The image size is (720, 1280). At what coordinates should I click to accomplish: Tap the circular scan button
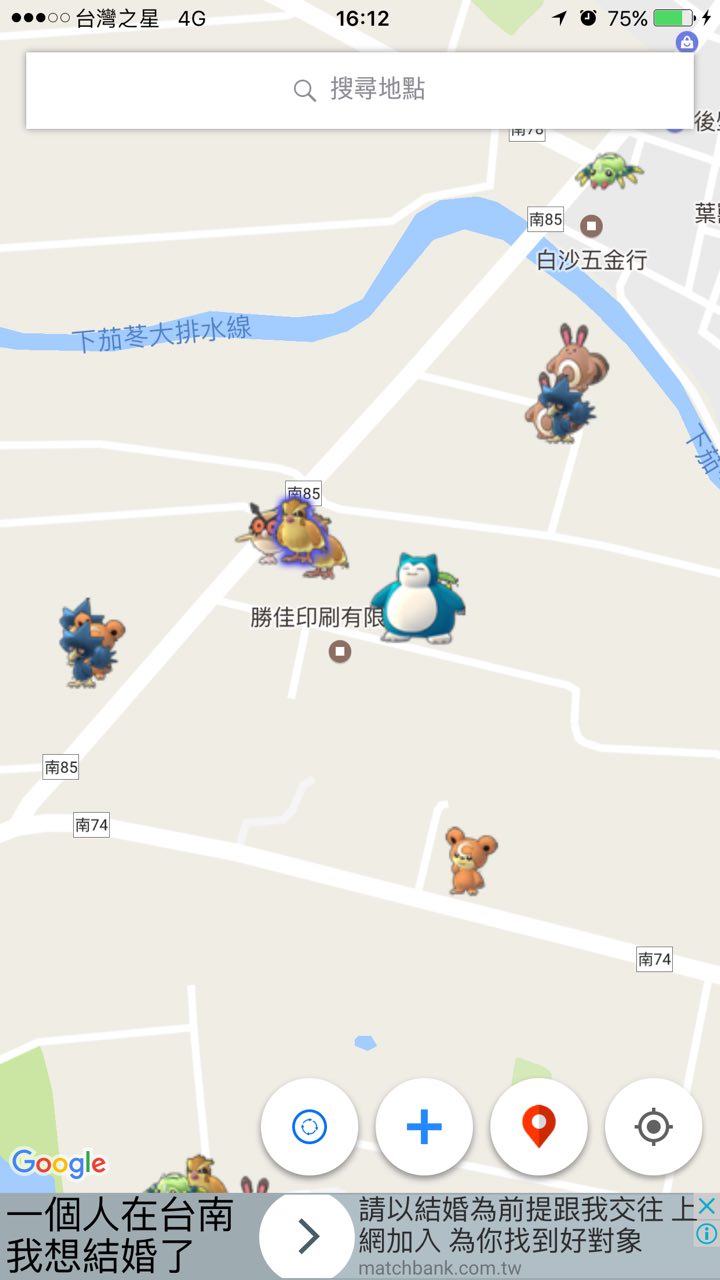point(309,1127)
